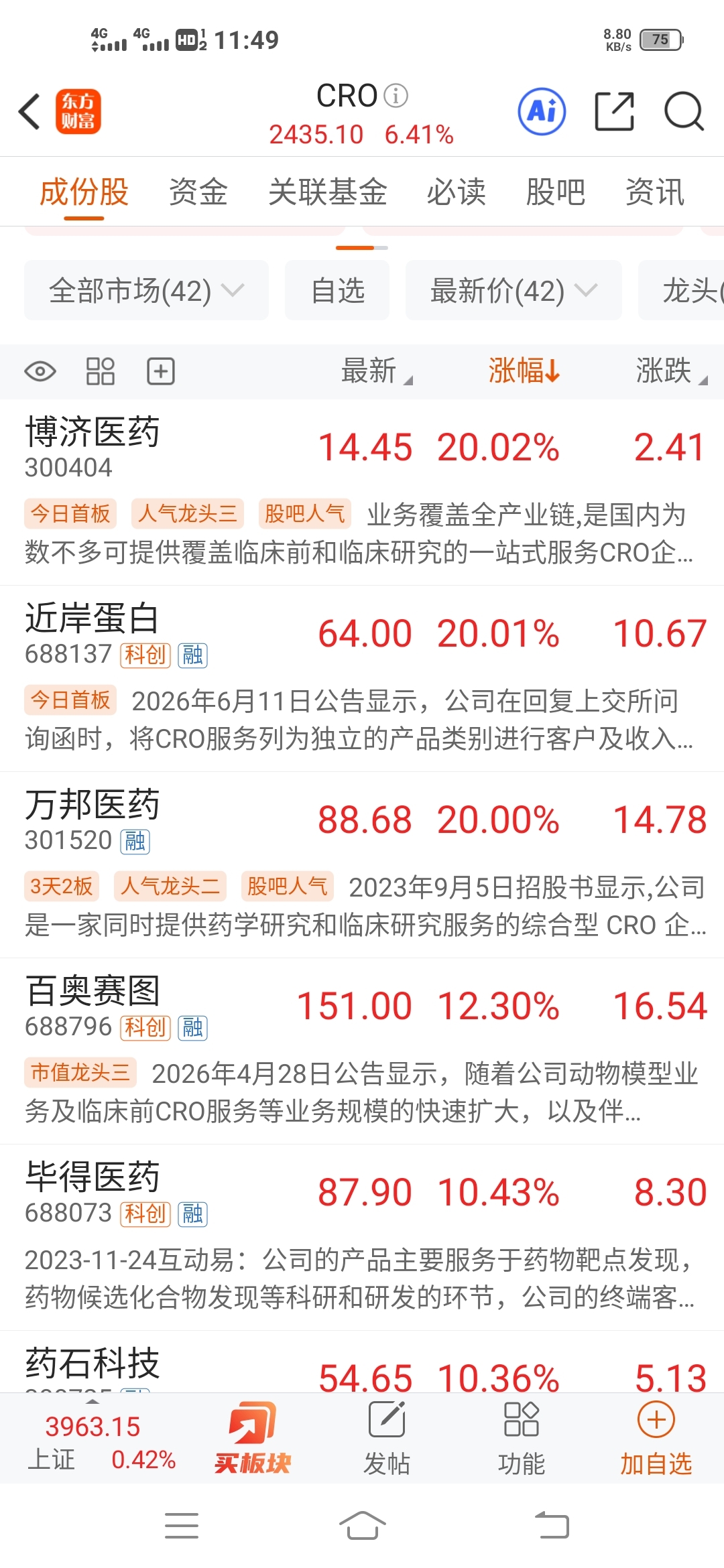The width and height of the screenshot is (724, 1568).
Task: Open the 百奥赛图 stock details
Action: coord(362,1051)
